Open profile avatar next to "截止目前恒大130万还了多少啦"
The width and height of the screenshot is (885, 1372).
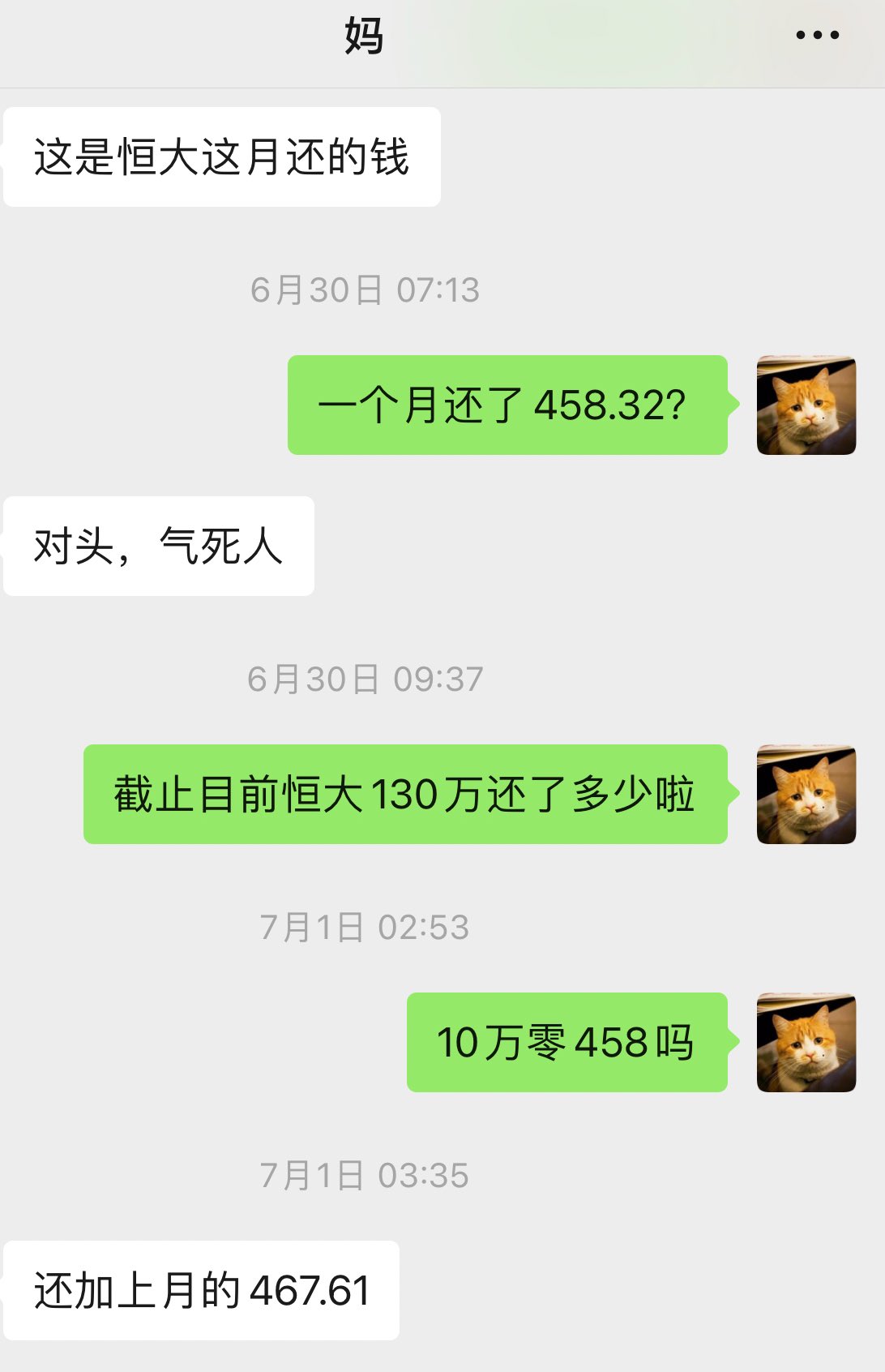(806, 795)
